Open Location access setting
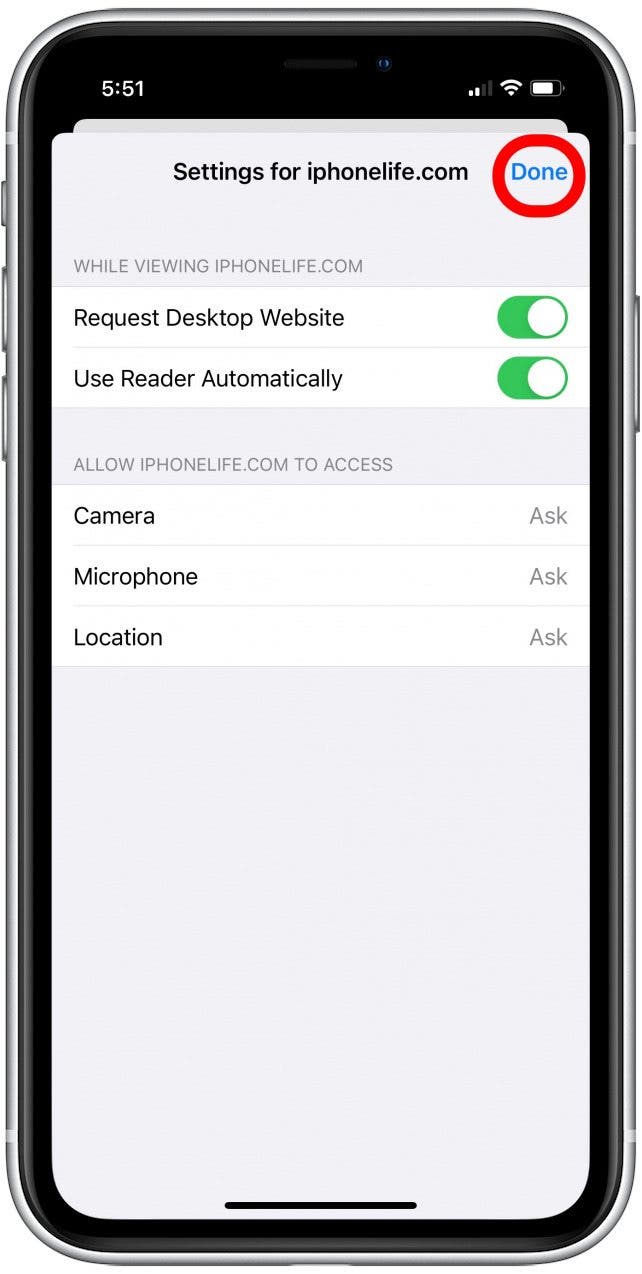 pyautogui.click(x=320, y=638)
